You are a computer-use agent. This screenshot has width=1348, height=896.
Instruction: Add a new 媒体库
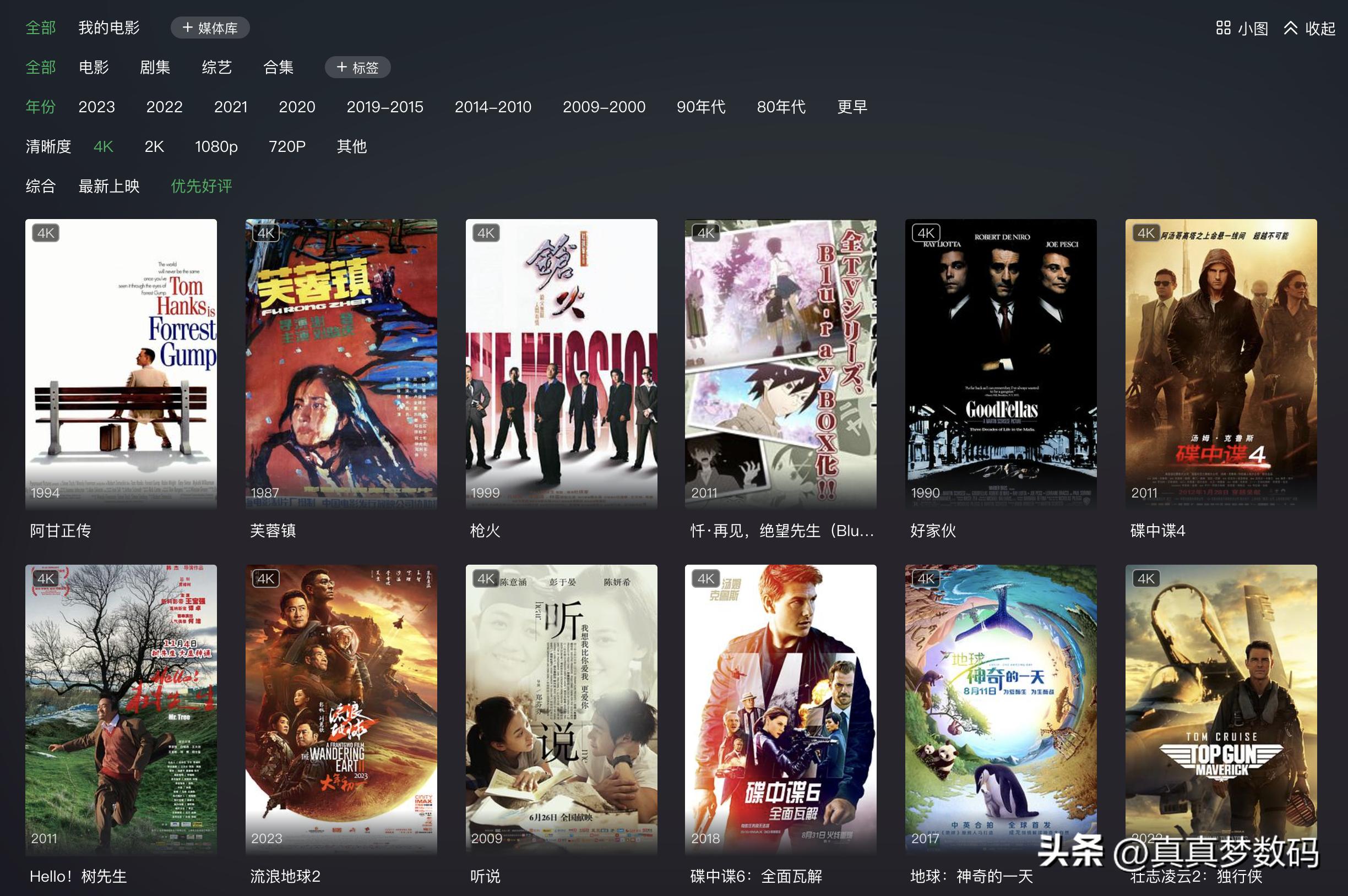210,28
